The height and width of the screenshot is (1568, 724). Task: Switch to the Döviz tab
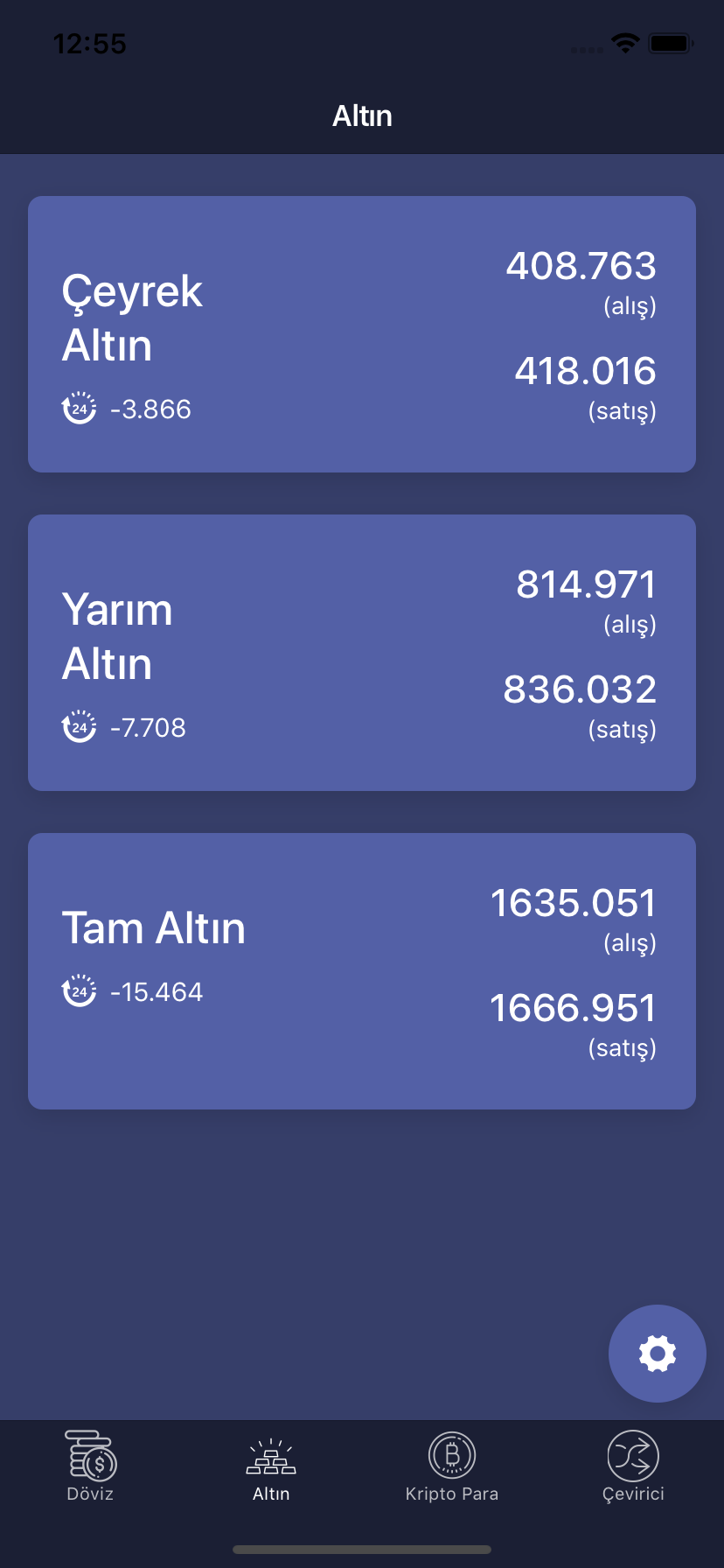[x=90, y=1466]
